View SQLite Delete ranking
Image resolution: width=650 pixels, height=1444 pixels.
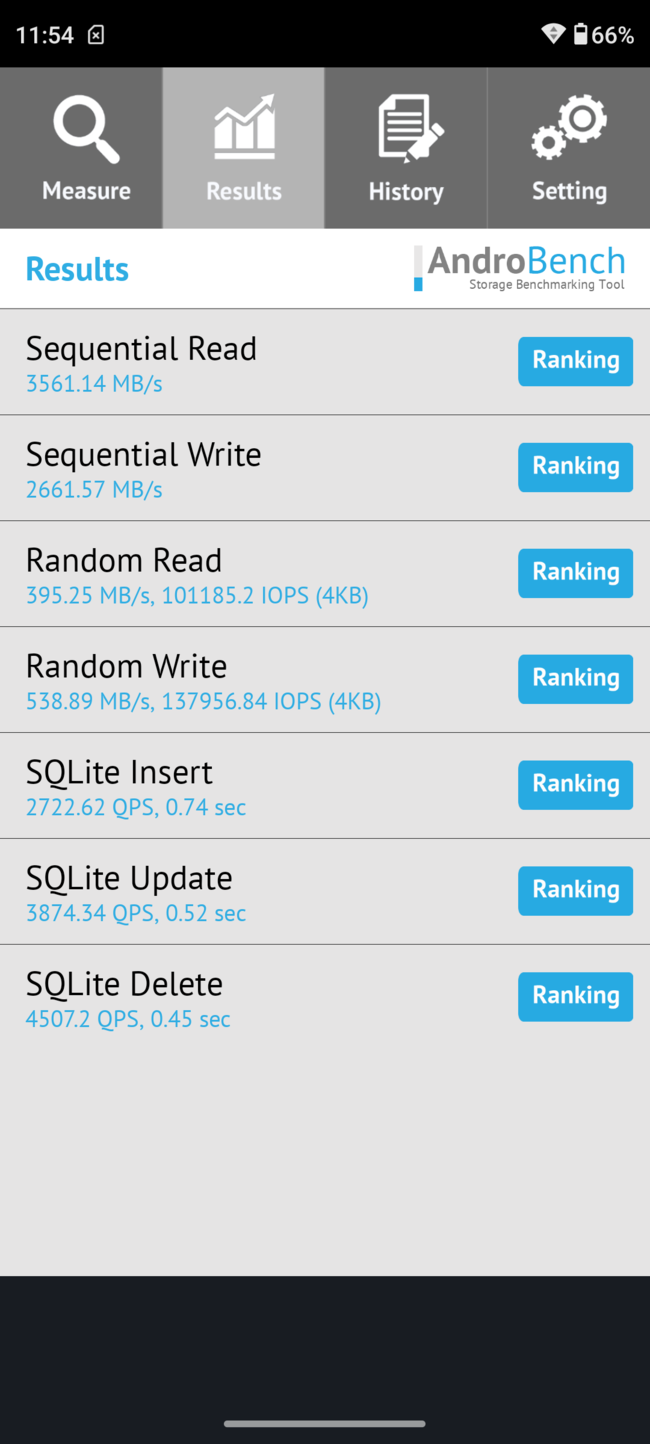(575, 997)
